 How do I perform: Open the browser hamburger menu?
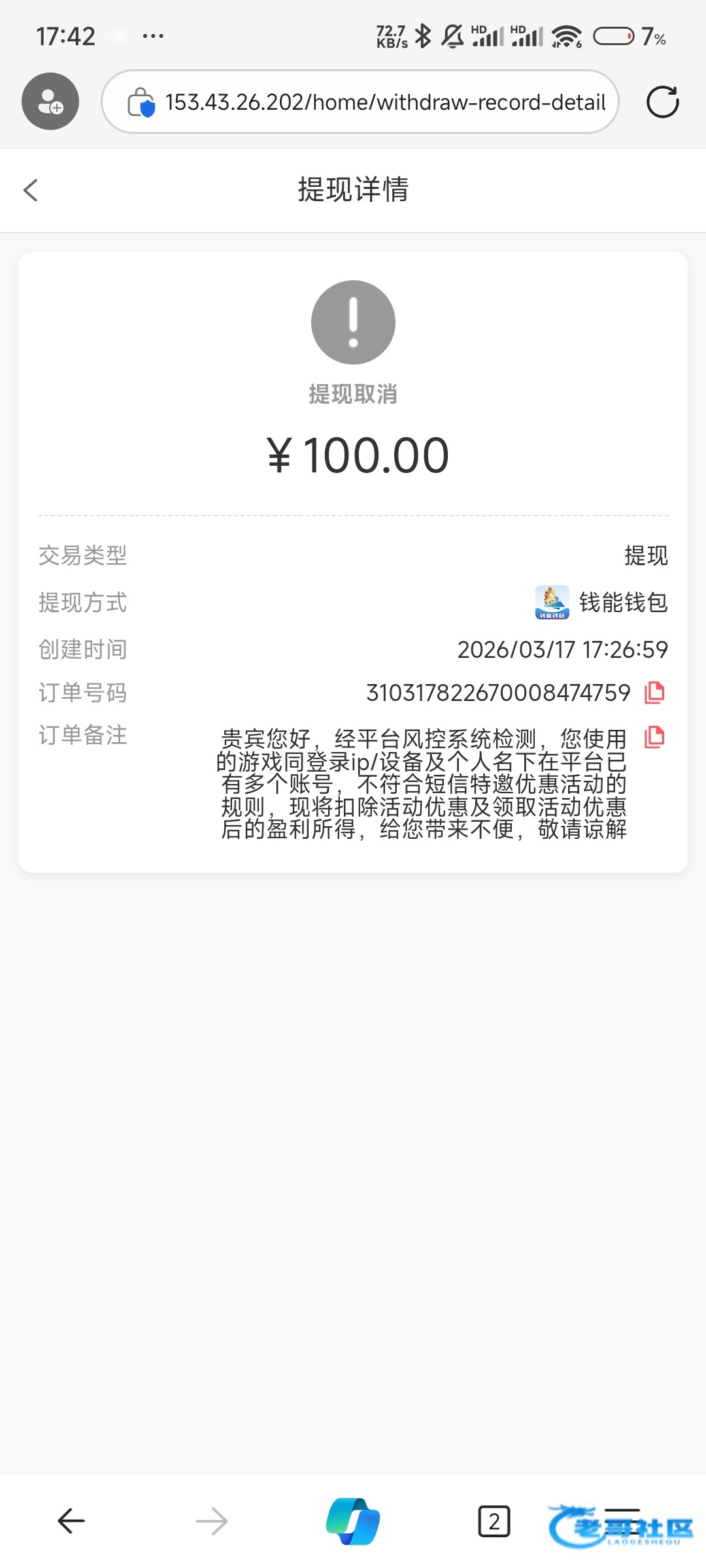(622, 1521)
